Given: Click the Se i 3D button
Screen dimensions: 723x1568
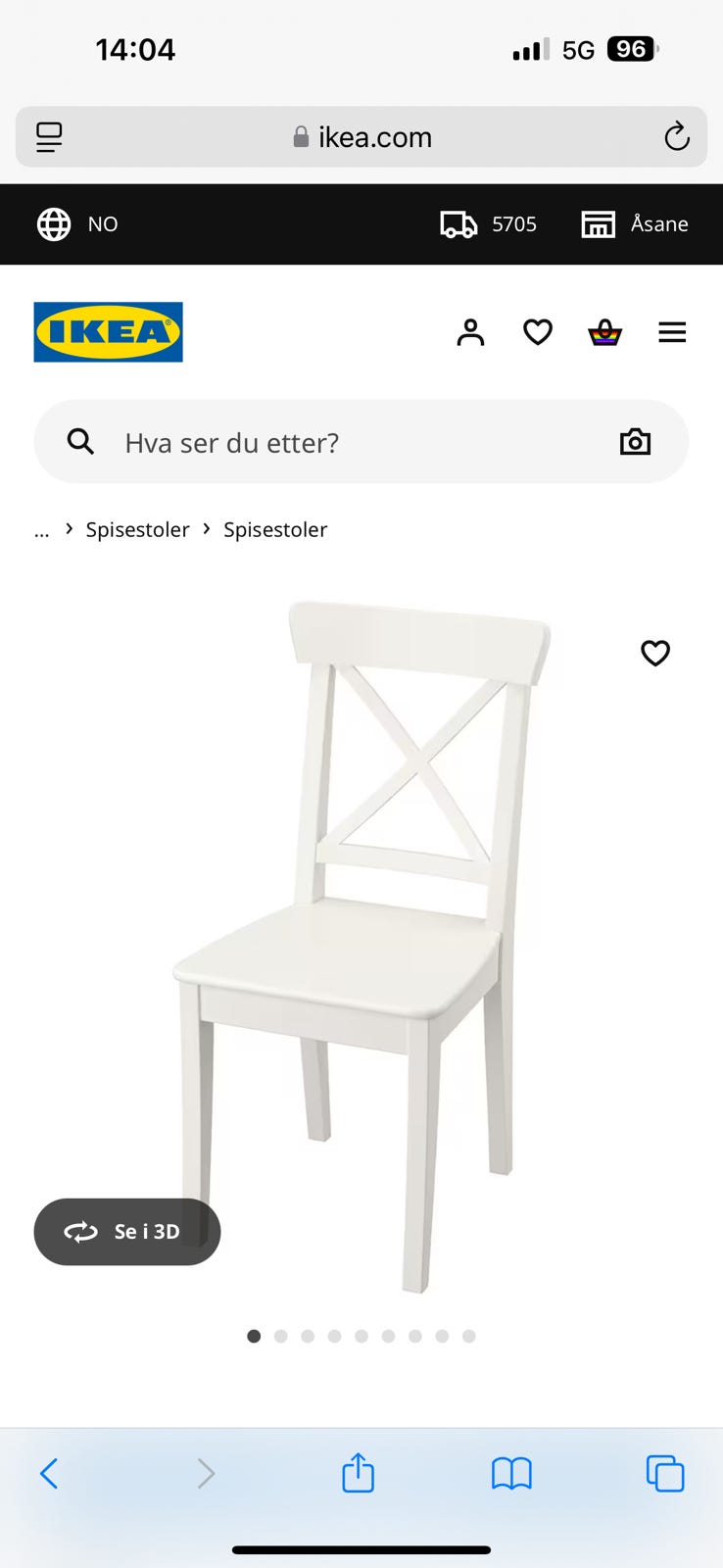Looking at the screenshot, I should [x=126, y=1232].
